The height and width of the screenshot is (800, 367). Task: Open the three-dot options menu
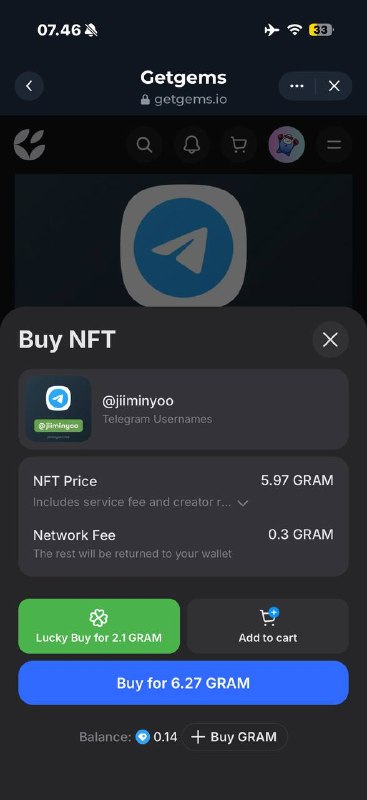tap(297, 86)
